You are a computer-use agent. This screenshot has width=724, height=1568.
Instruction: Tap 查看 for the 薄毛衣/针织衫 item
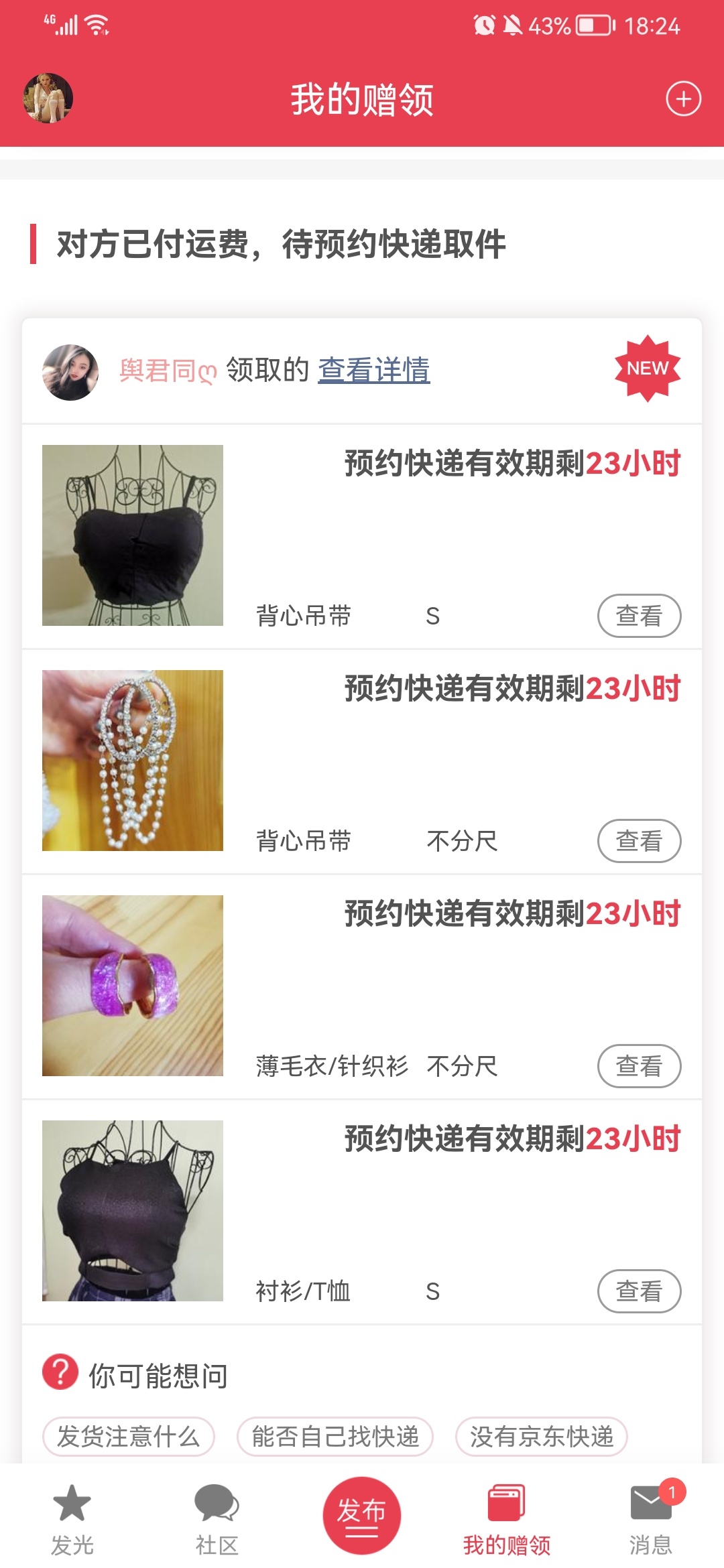click(x=639, y=1065)
